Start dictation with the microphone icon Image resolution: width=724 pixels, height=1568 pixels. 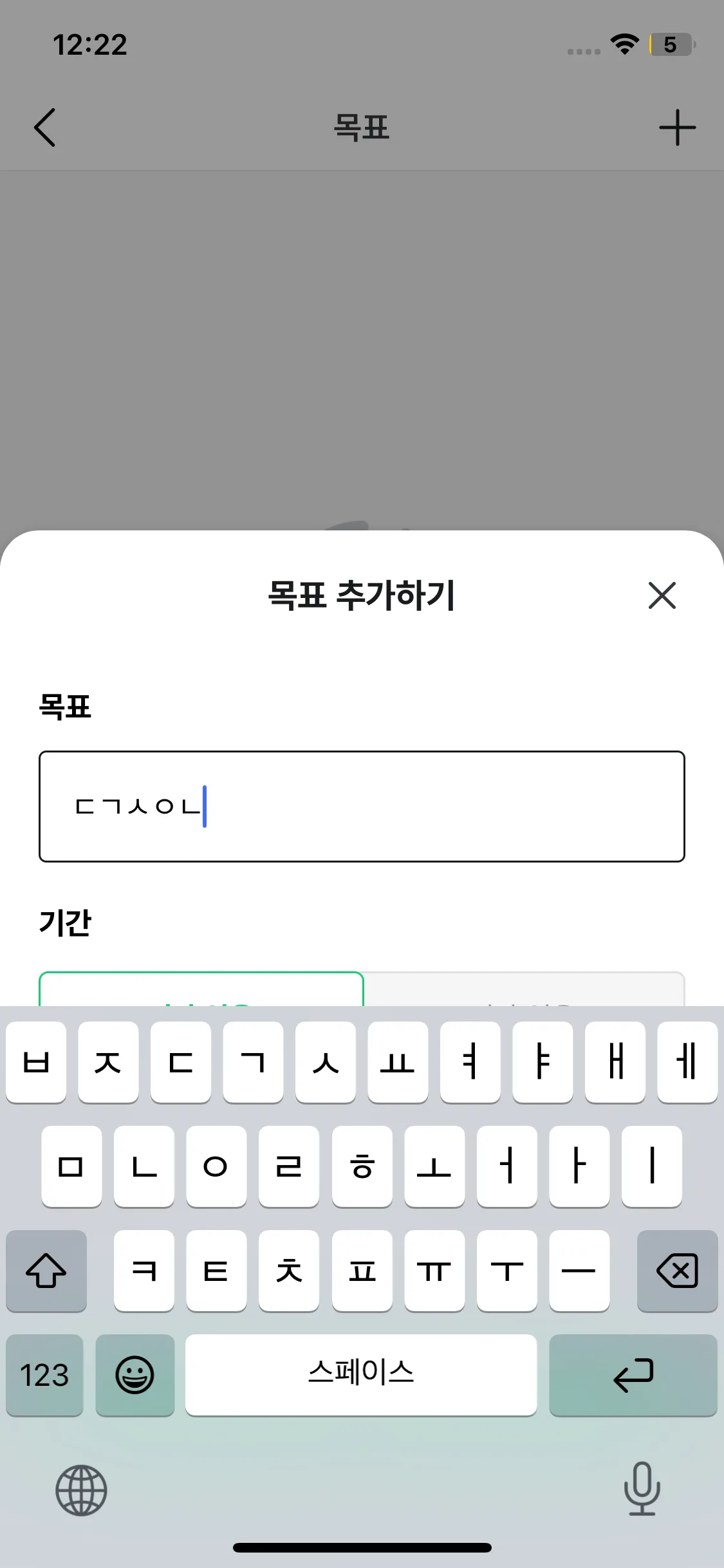642,1489
